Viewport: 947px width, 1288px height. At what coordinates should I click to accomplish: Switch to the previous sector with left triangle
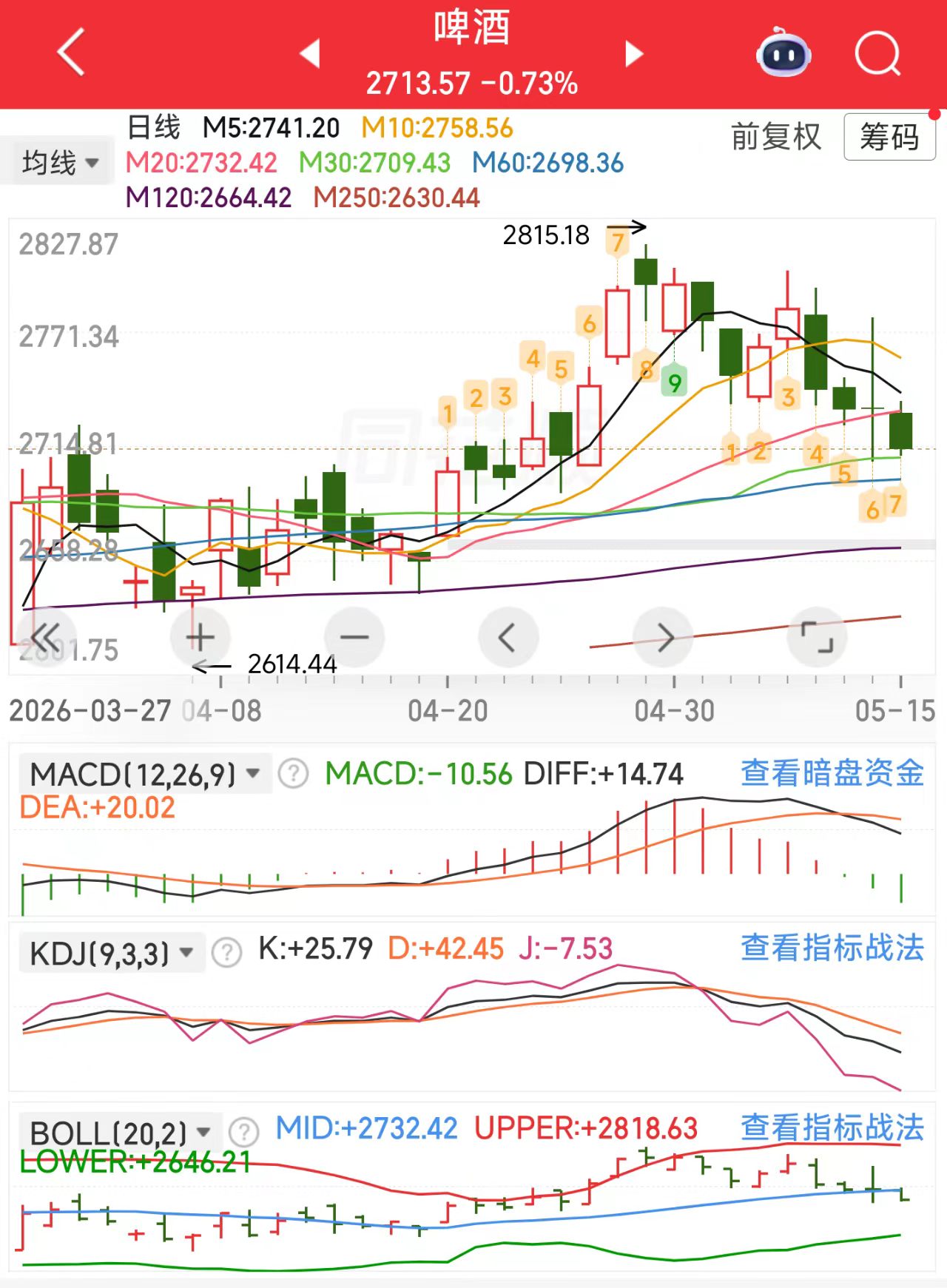coord(310,53)
